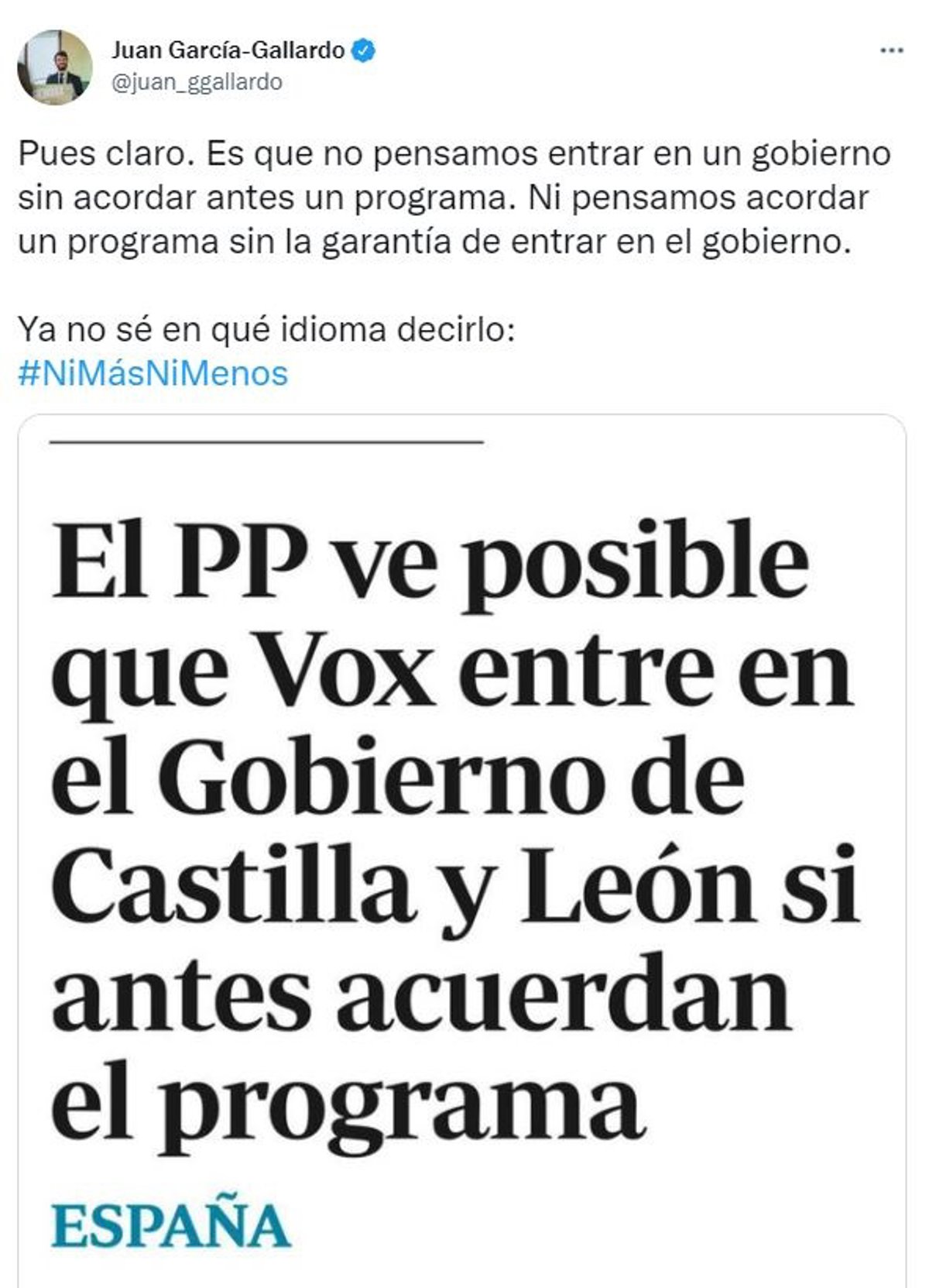Open Juan García-Gallardo's profile picture
The height and width of the screenshot is (1288, 929).
pyautogui.click(x=54, y=67)
